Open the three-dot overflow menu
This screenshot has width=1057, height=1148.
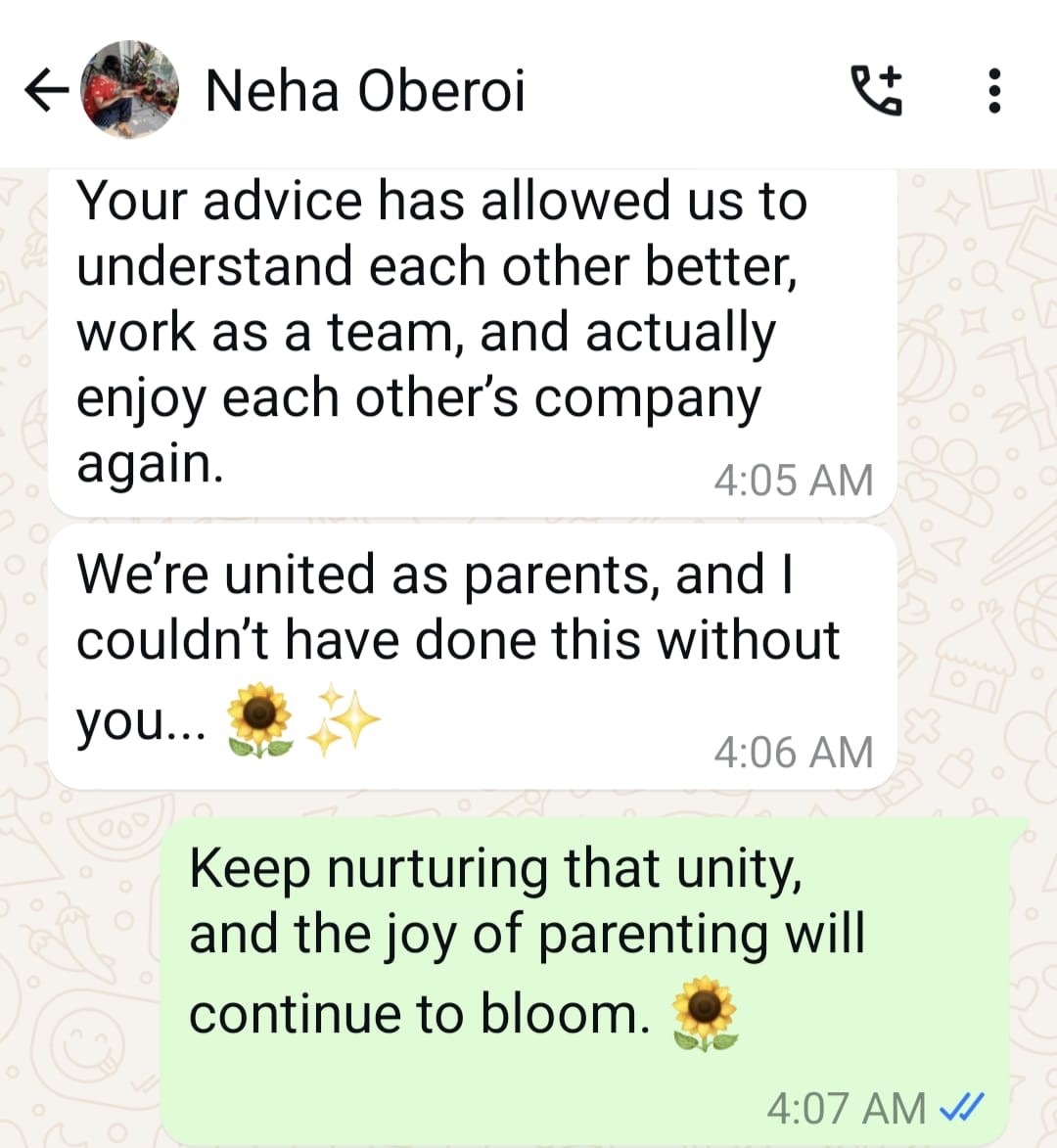tap(994, 91)
